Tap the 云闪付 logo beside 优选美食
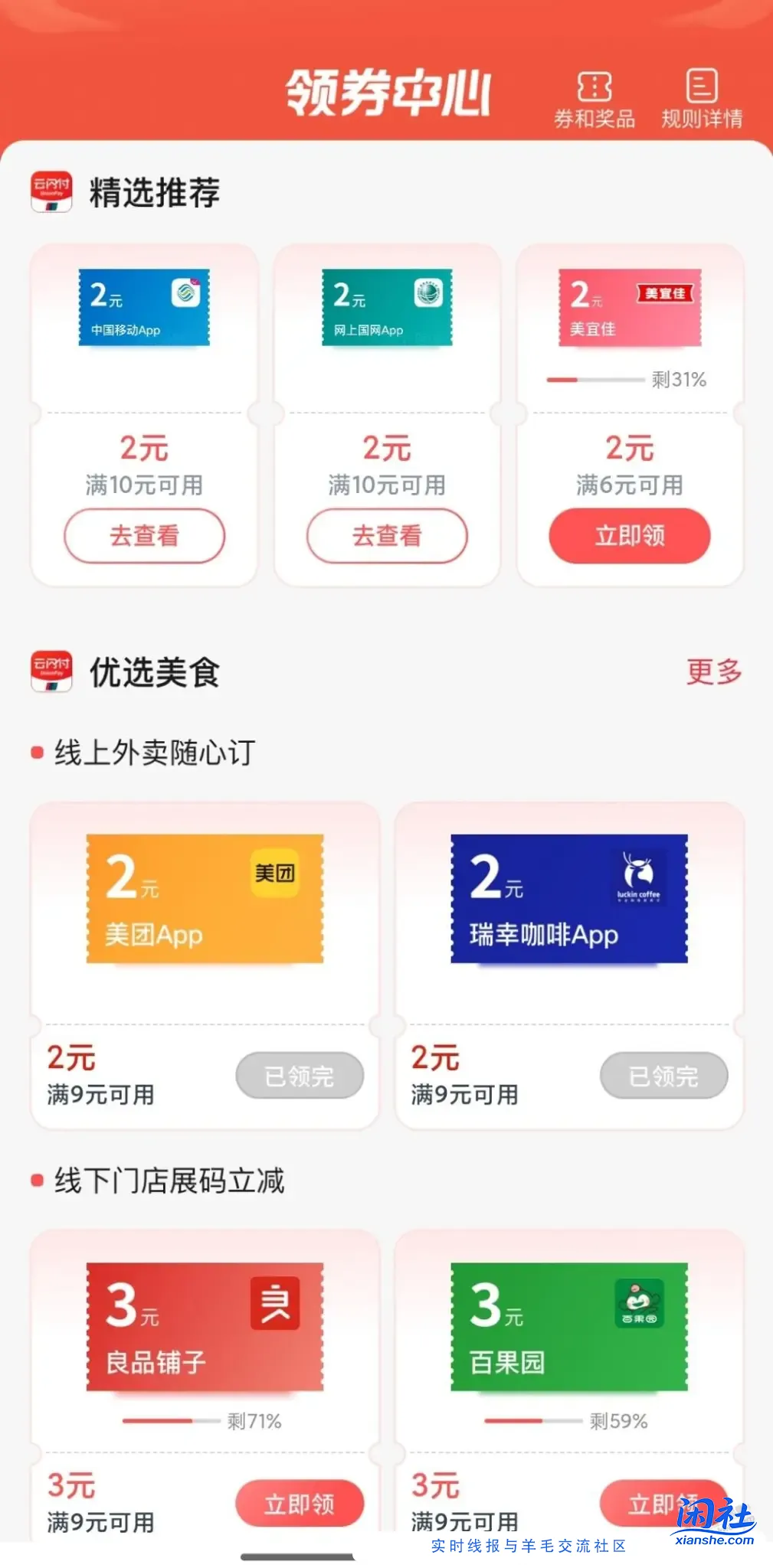The height and width of the screenshot is (1568, 773). (x=50, y=674)
